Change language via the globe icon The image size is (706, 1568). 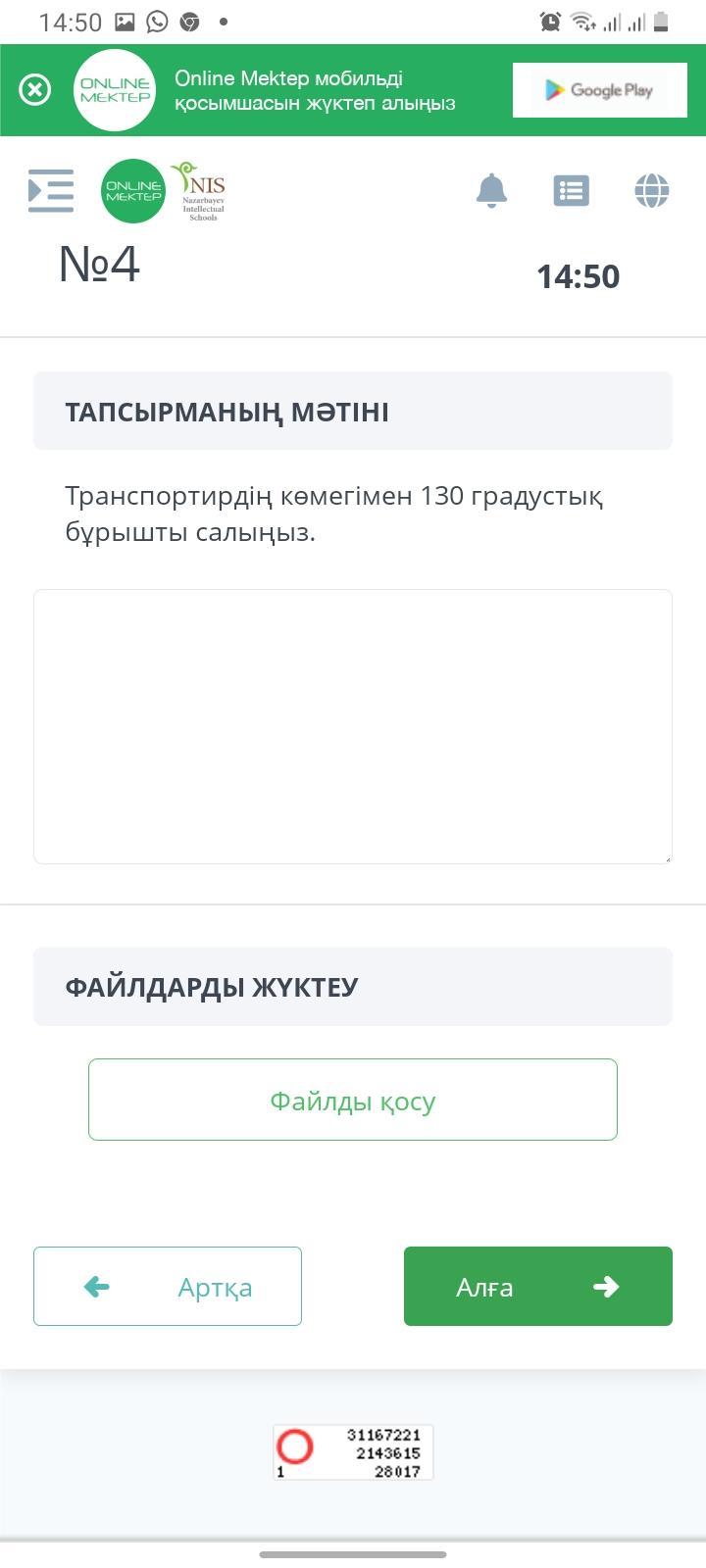coord(651,190)
